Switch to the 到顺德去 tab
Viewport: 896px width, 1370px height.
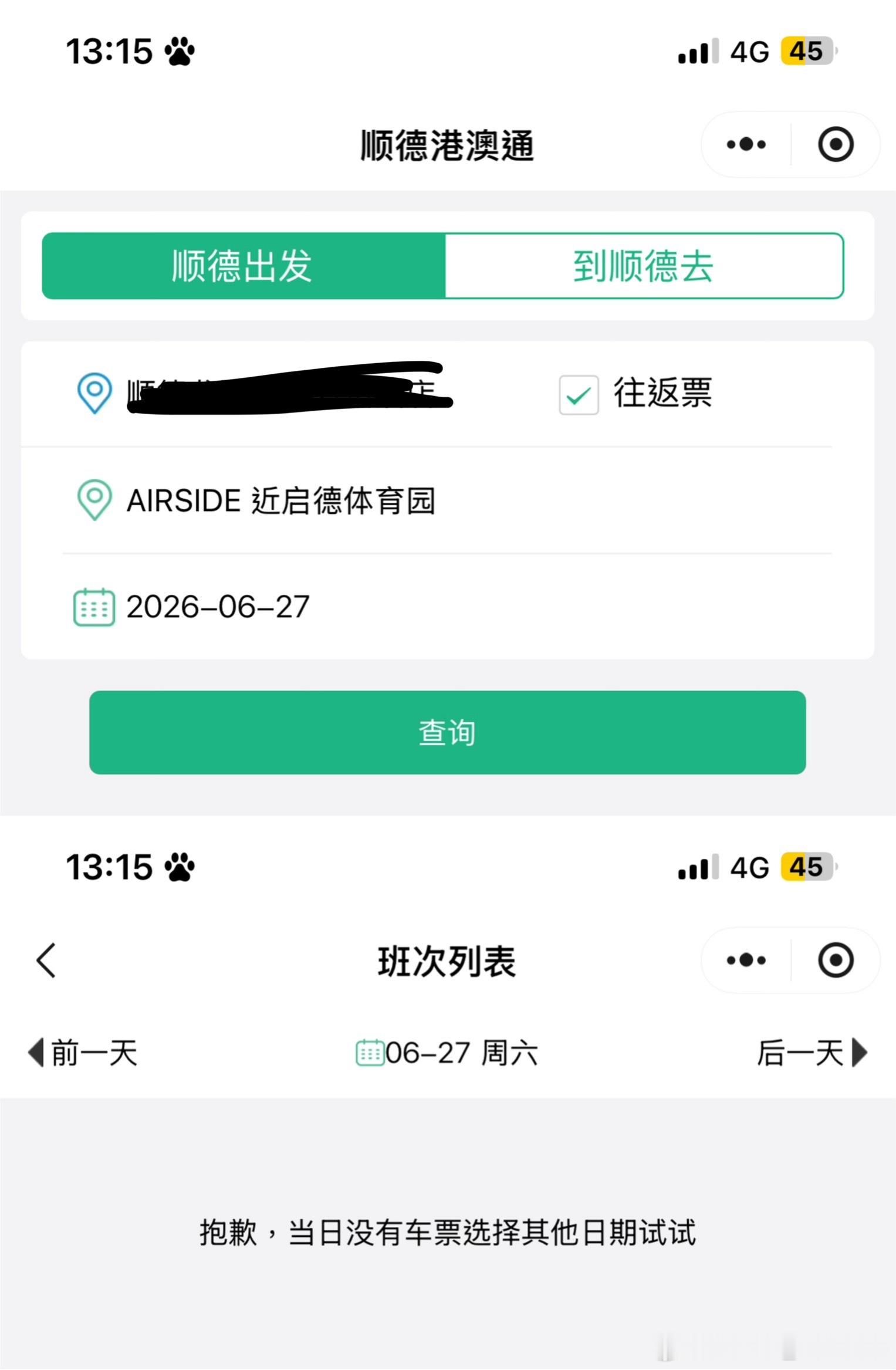tap(644, 265)
